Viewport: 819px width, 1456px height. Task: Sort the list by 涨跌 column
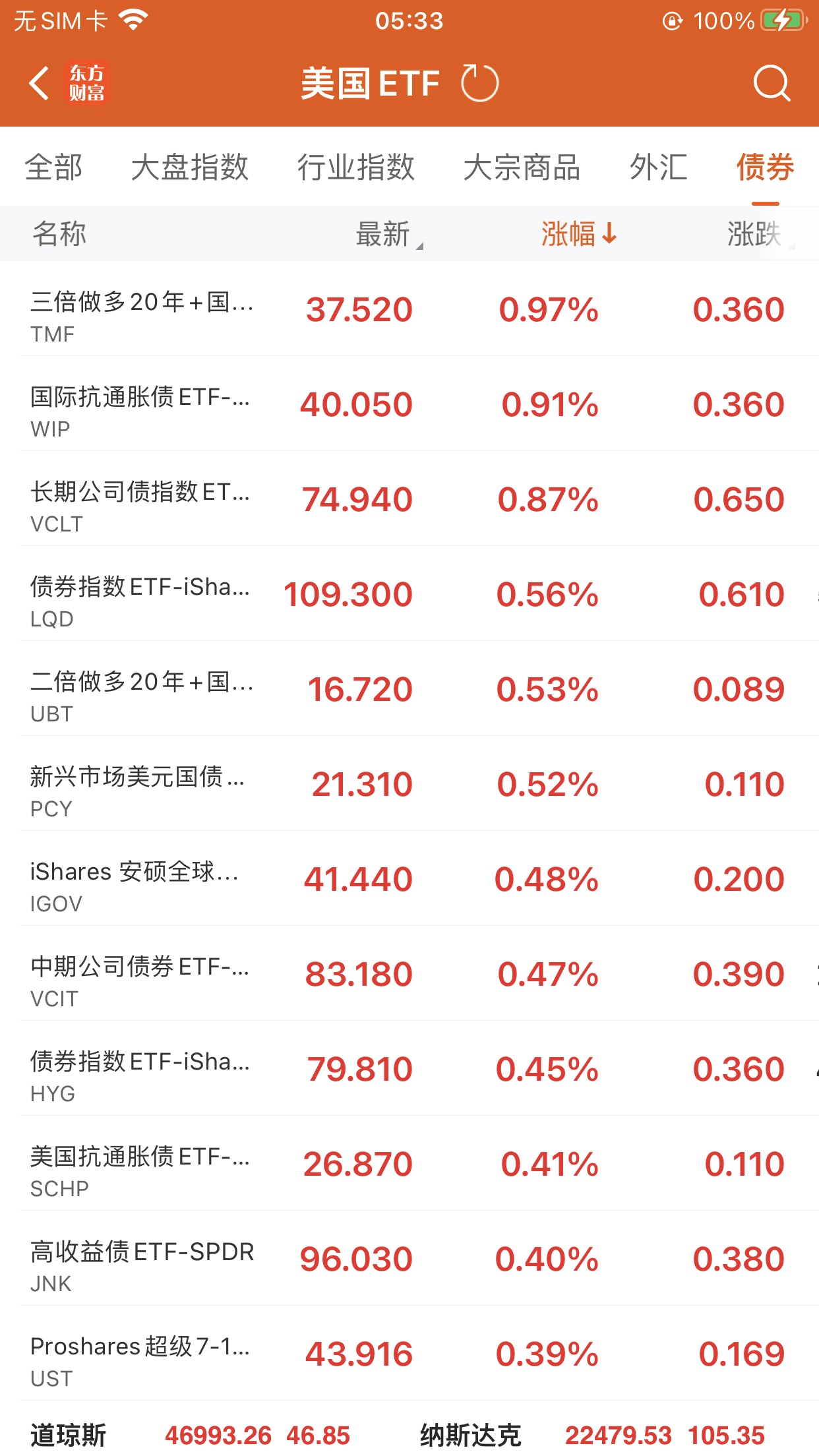(755, 234)
